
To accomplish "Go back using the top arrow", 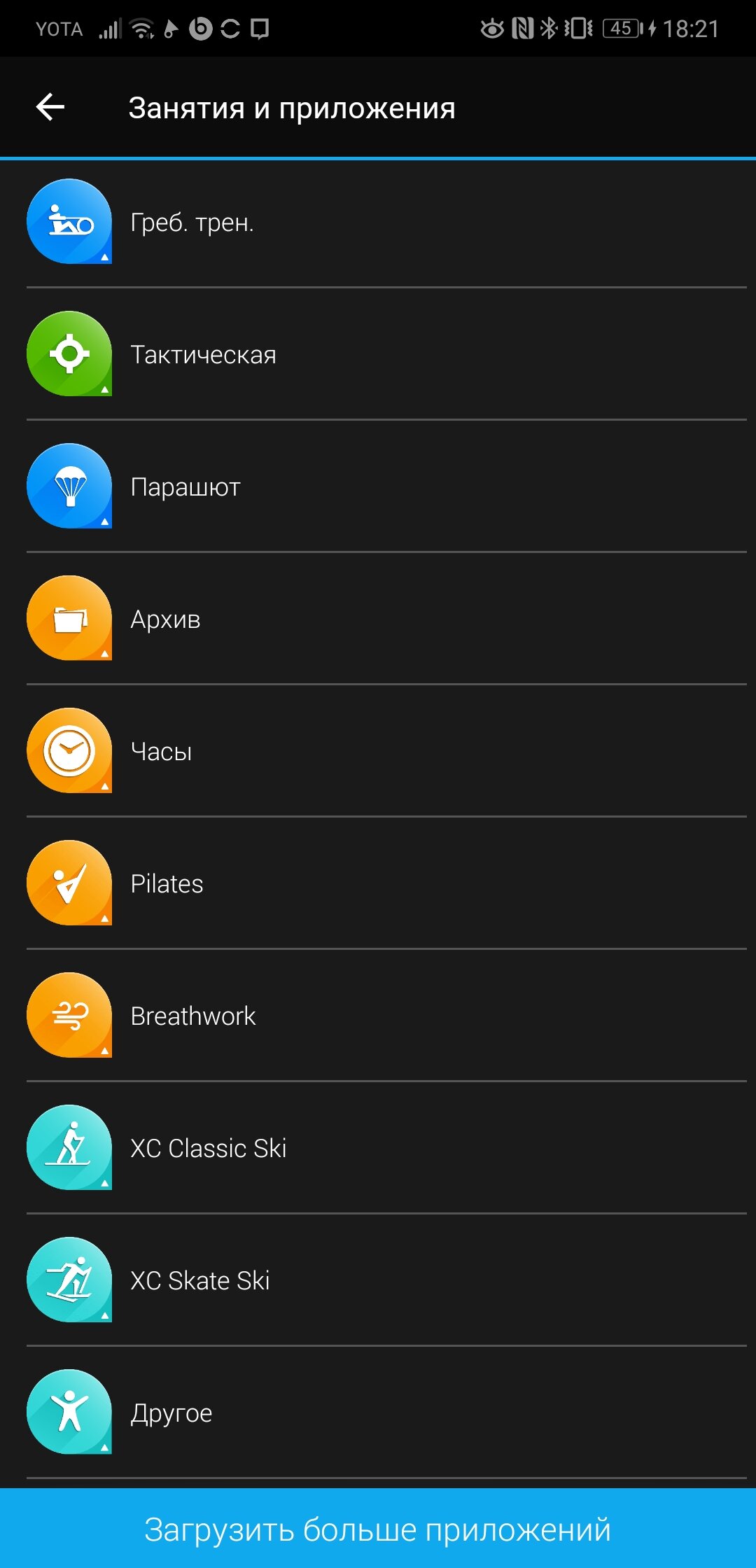I will (x=50, y=107).
